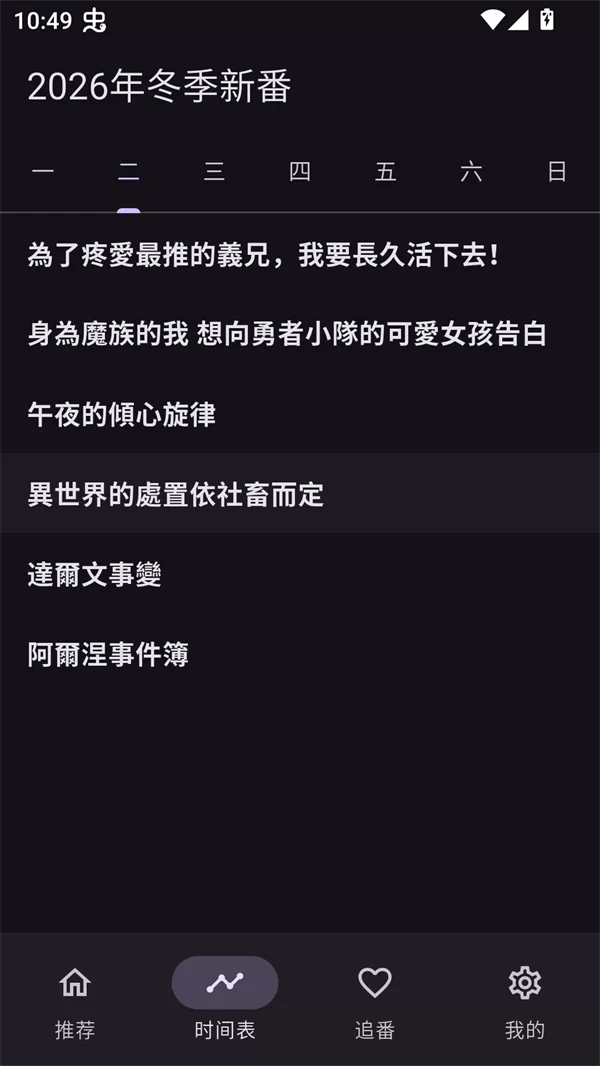
Task: Select the 六 (Saturday) tab
Action: point(471,172)
